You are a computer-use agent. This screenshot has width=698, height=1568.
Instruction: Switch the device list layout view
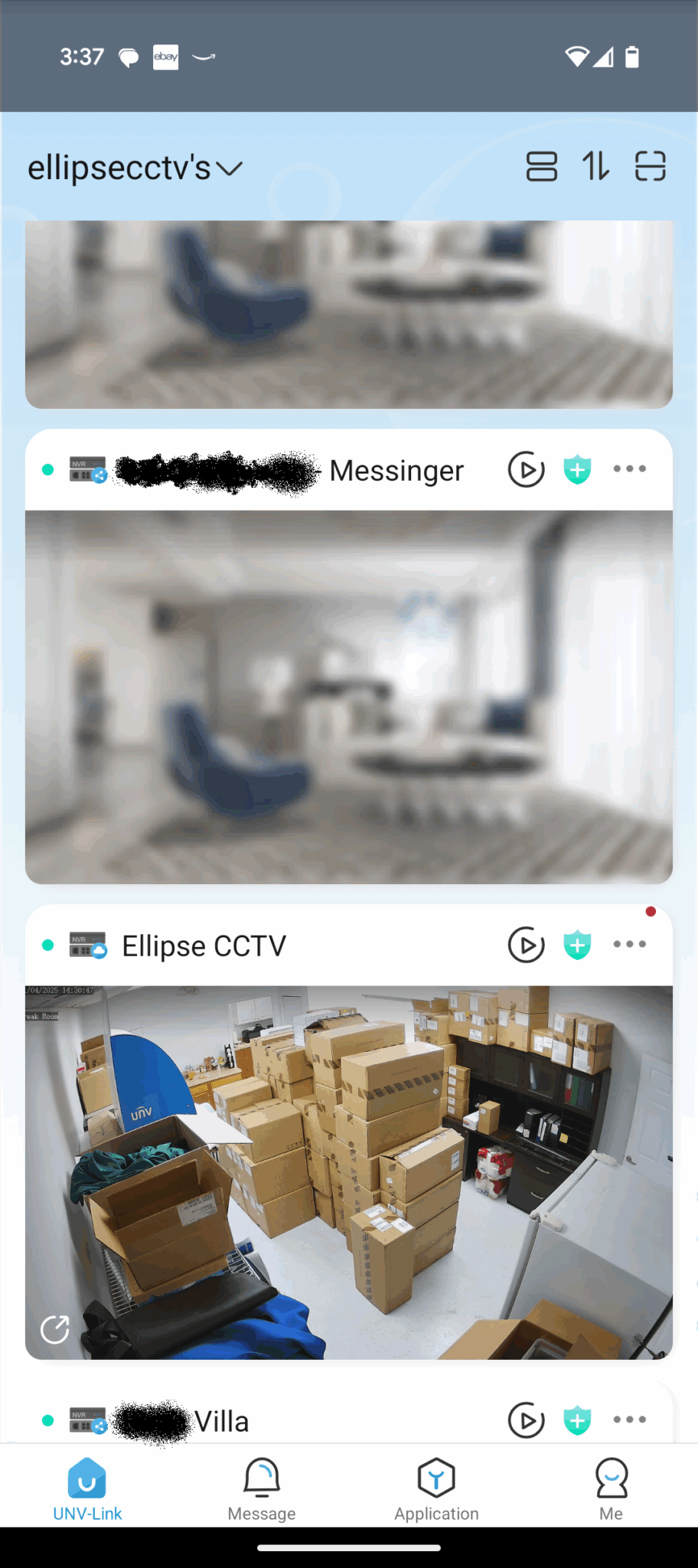pos(541,166)
